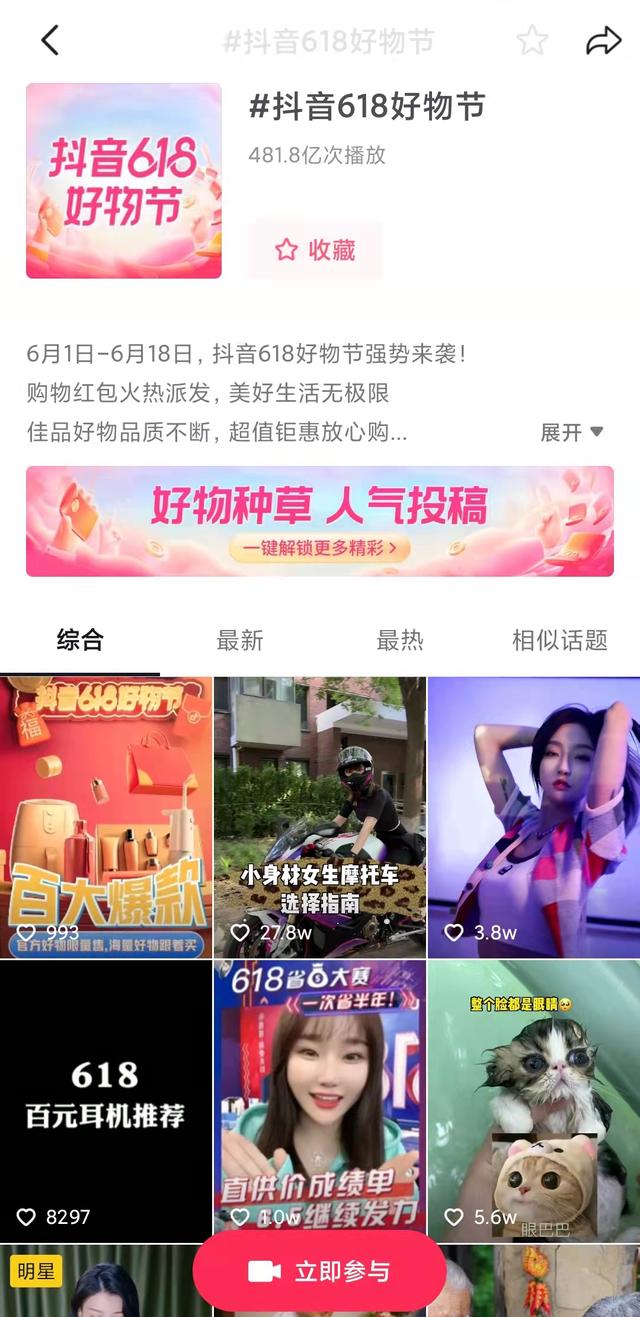The width and height of the screenshot is (640, 1317).
Task: Play the 小身材女生摩托车选择指南 video
Action: click(320, 817)
